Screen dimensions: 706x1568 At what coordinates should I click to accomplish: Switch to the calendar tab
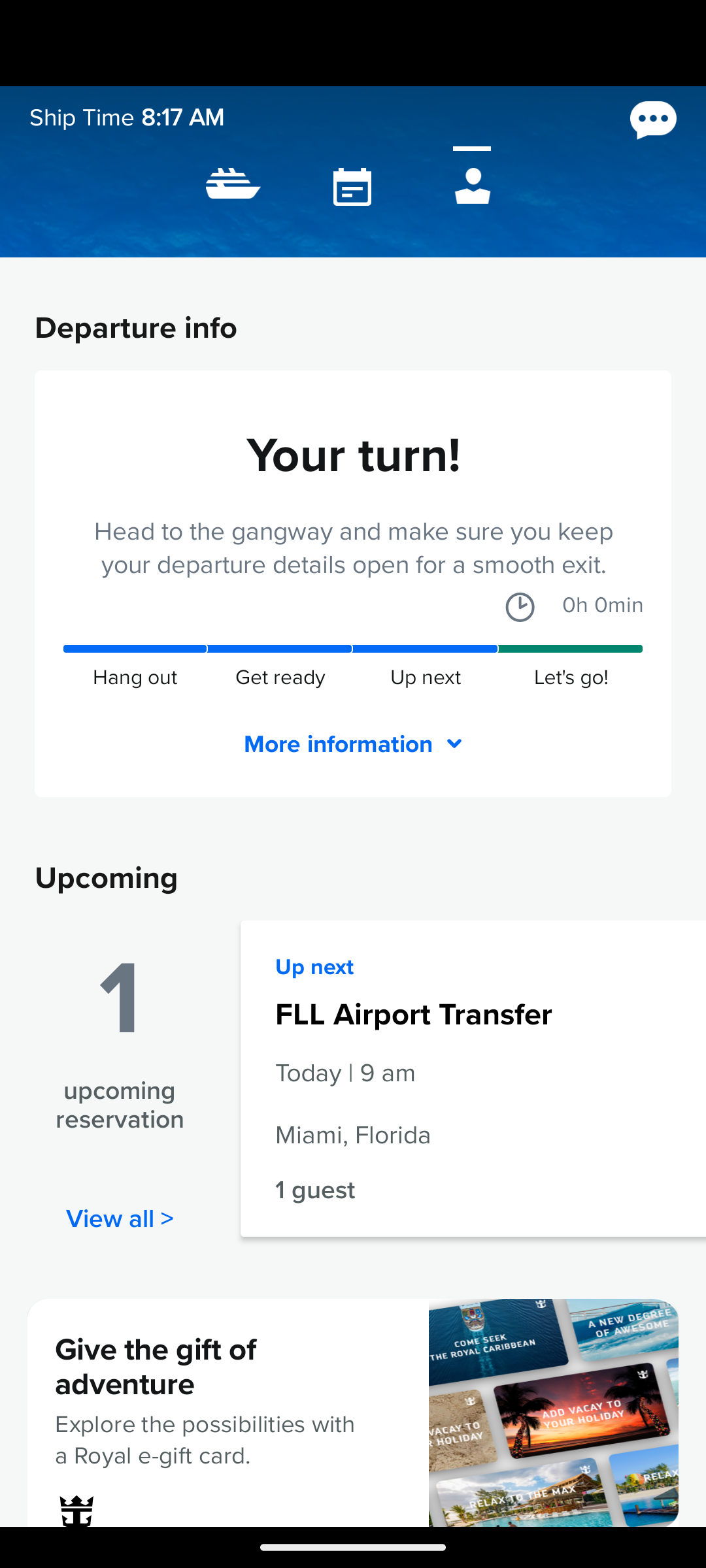(x=352, y=187)
